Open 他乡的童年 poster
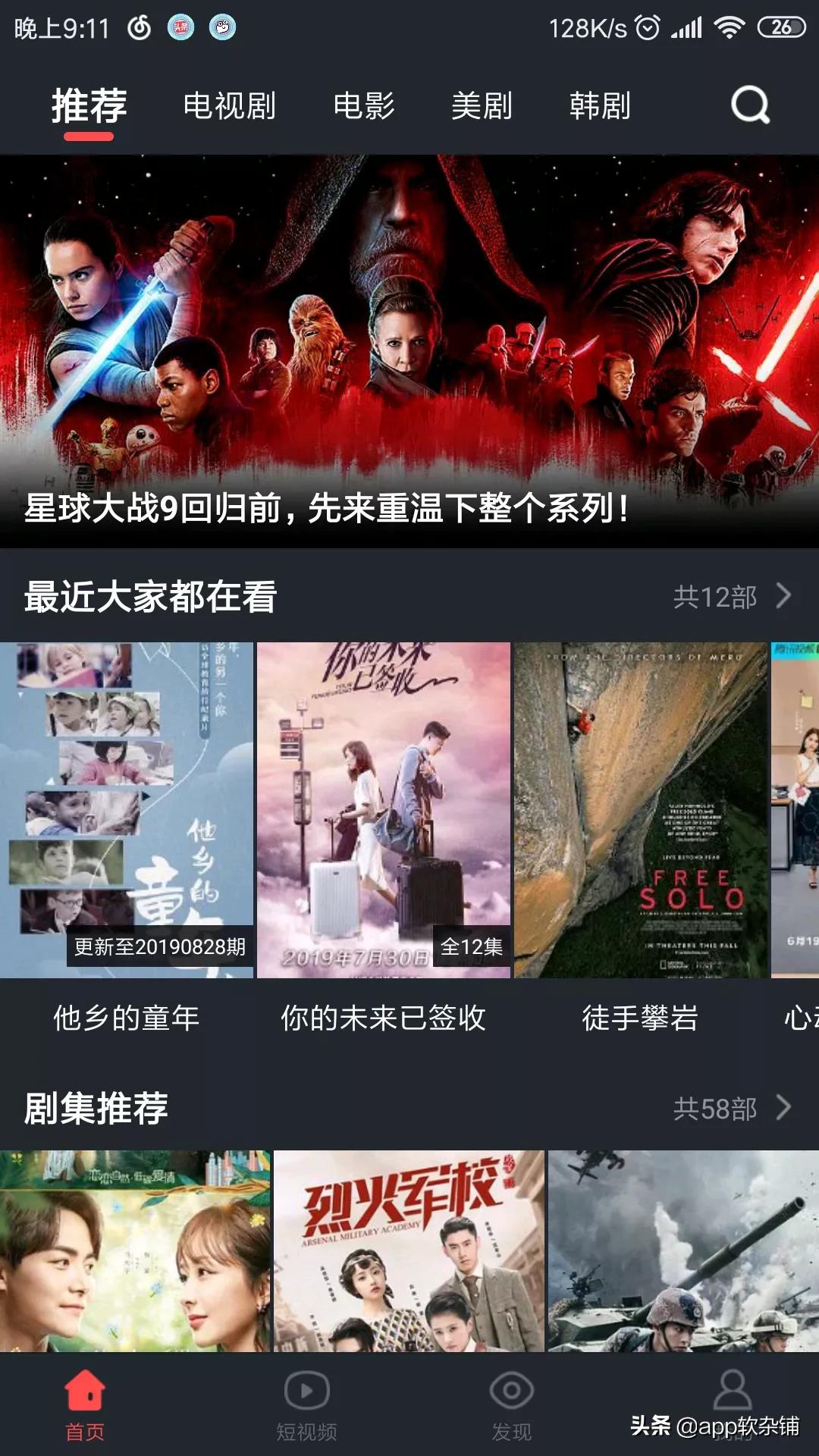 [127, 810]
